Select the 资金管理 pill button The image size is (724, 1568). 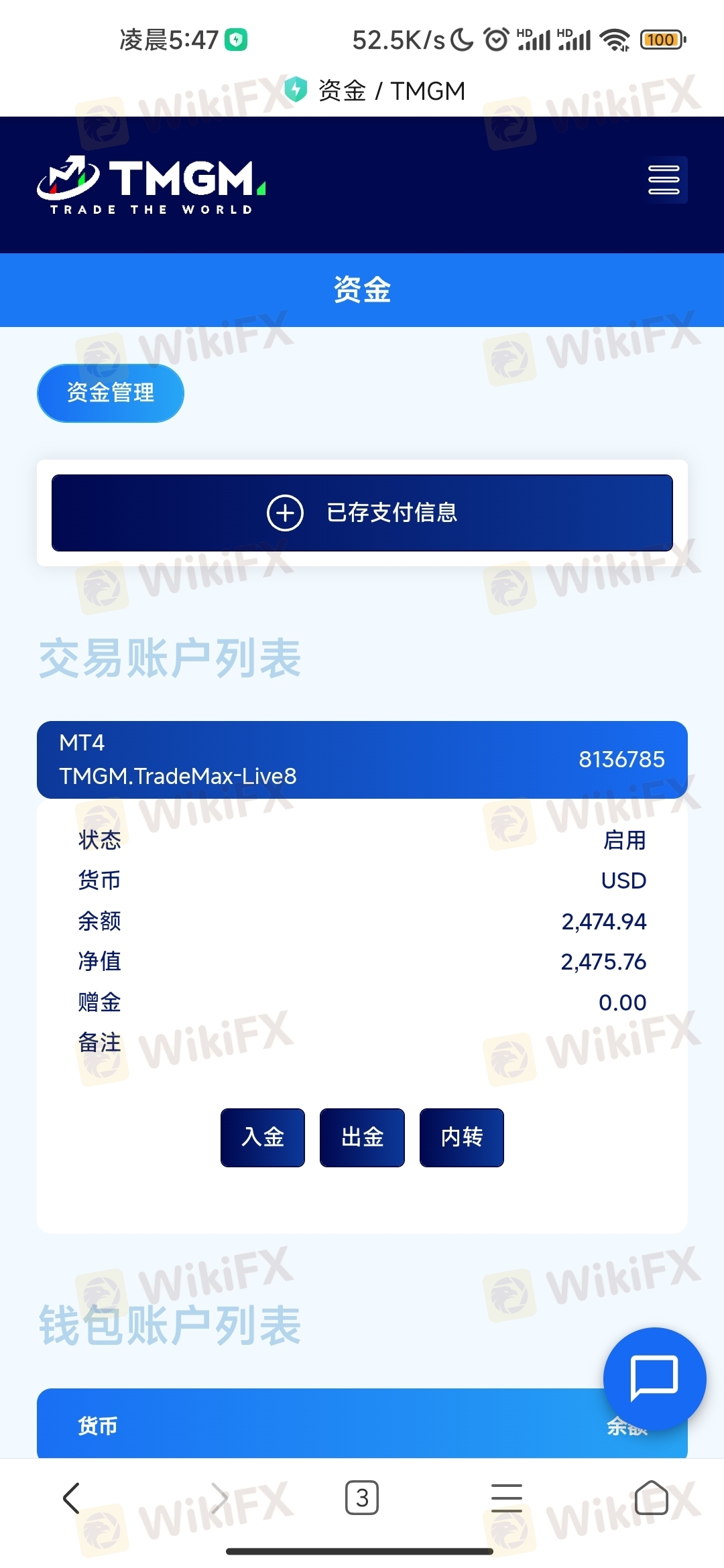[x=111, y=393]
